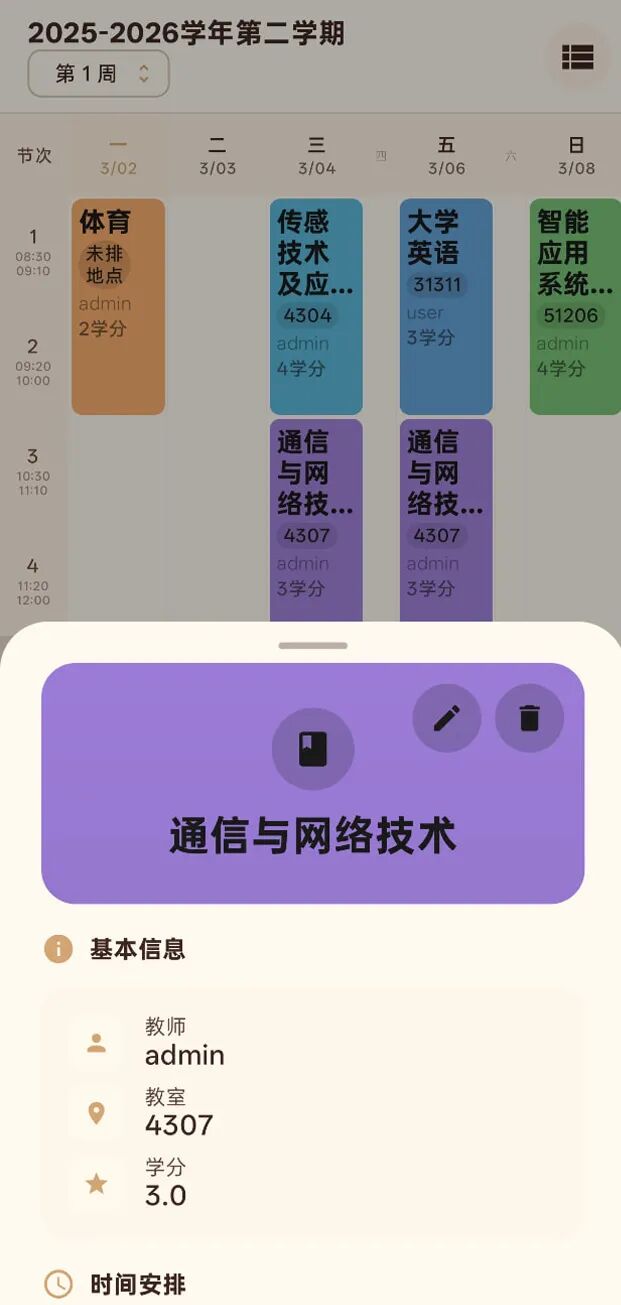Delete the 通信与网络技术 course
The width and height of the screenshot is (621, 1305).
530,718
